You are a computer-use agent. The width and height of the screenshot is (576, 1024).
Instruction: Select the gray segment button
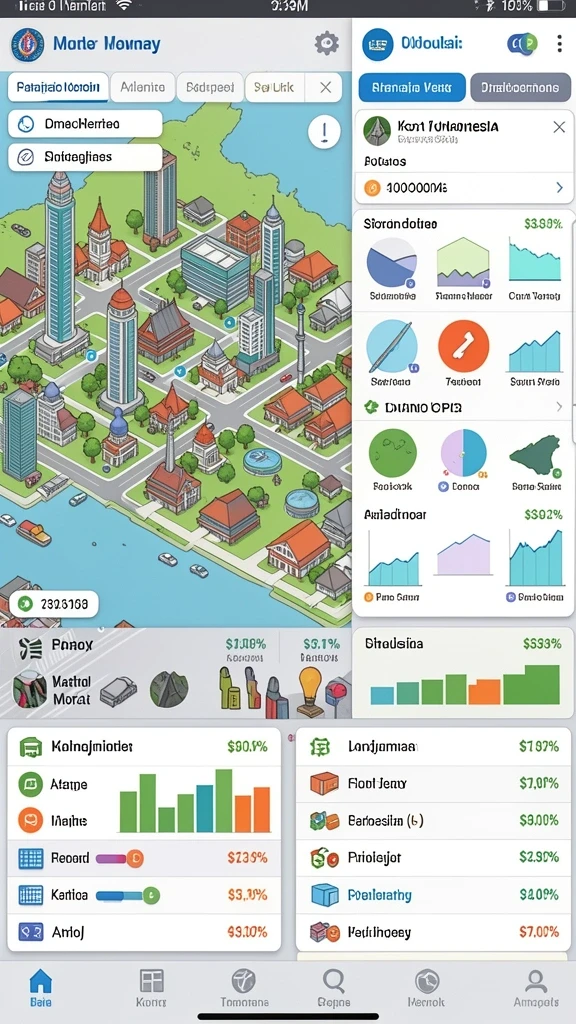point(520,88)
